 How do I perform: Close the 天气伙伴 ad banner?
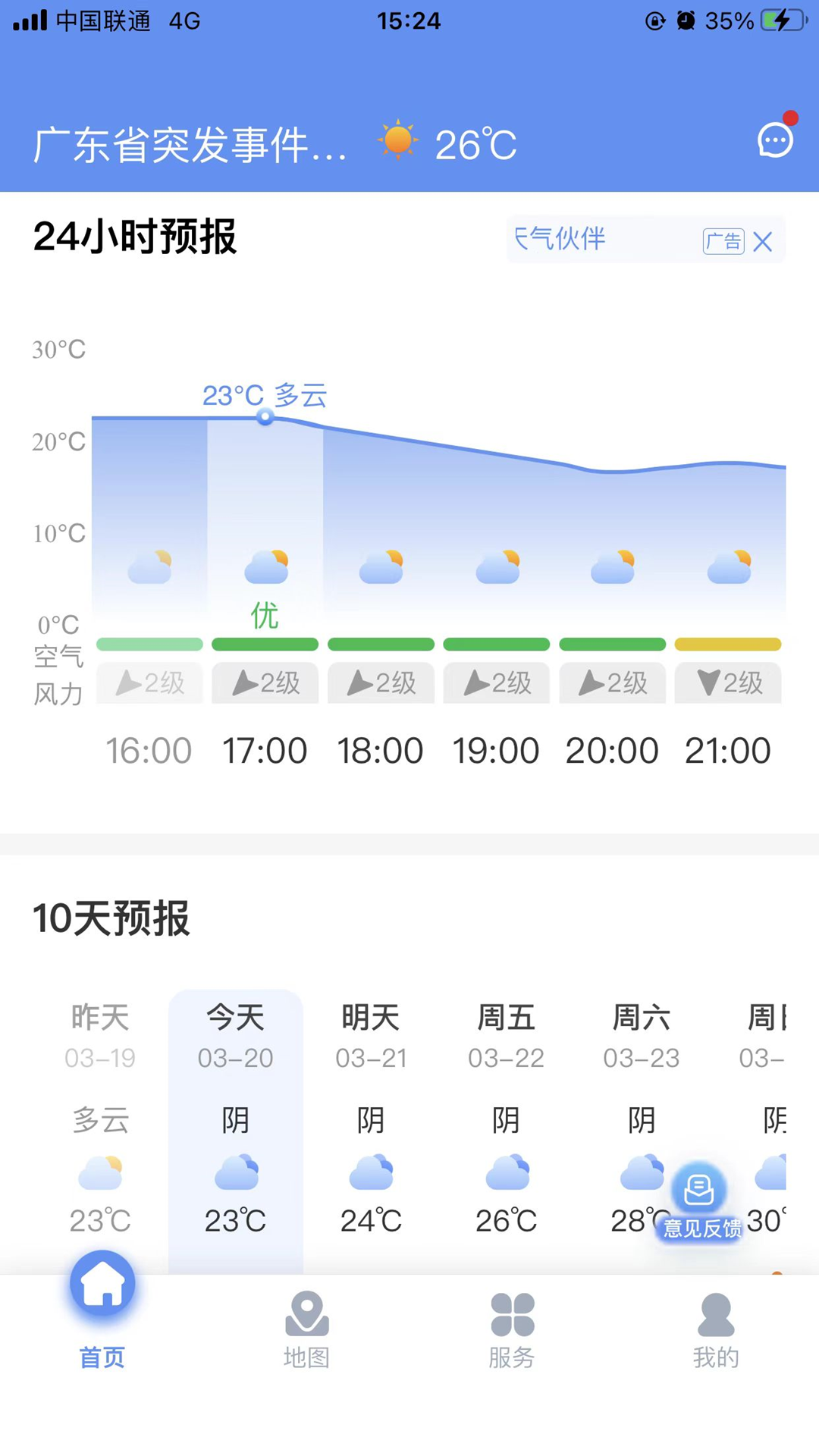point(763,242)
